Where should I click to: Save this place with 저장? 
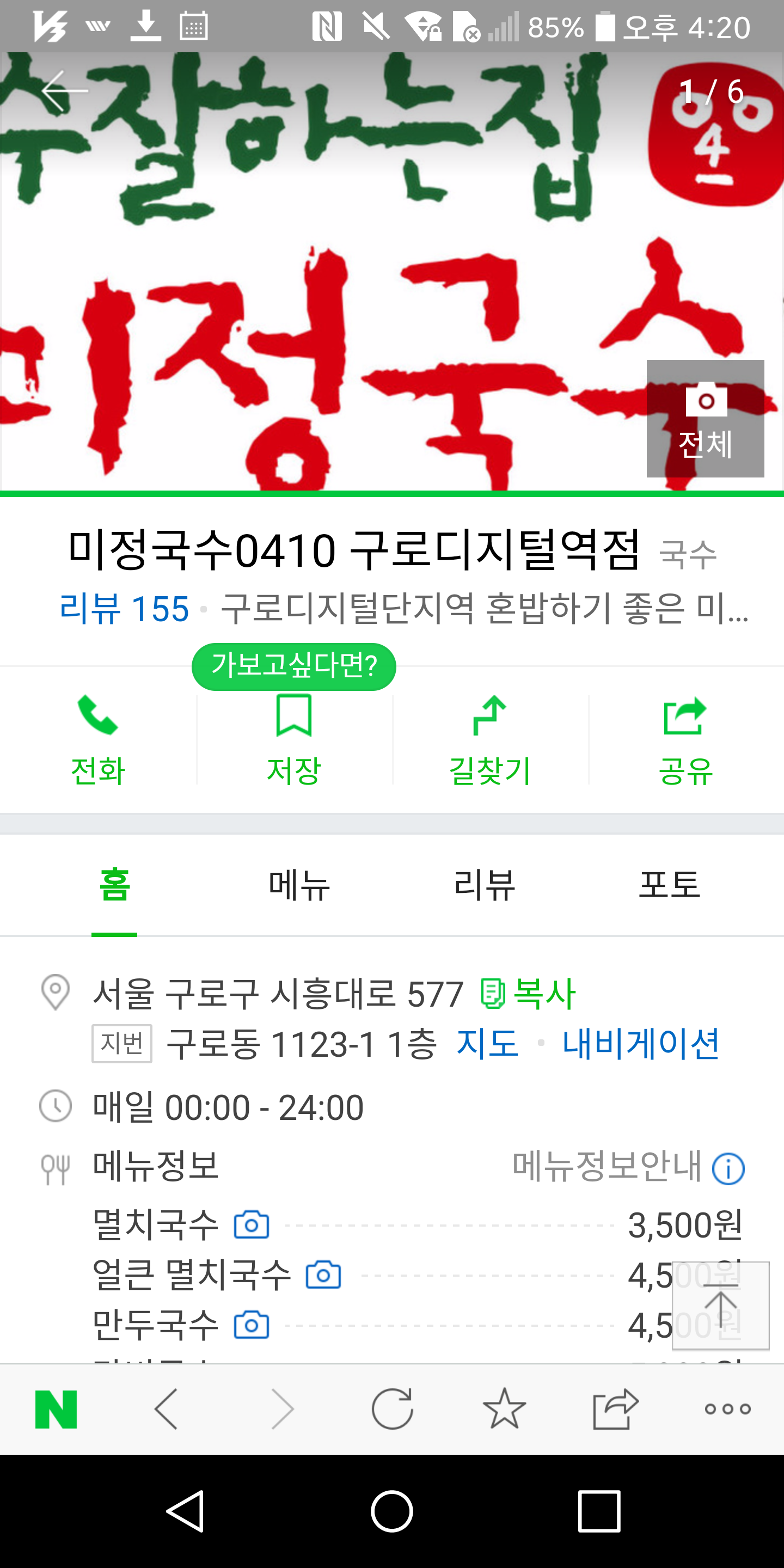point(294,739)
